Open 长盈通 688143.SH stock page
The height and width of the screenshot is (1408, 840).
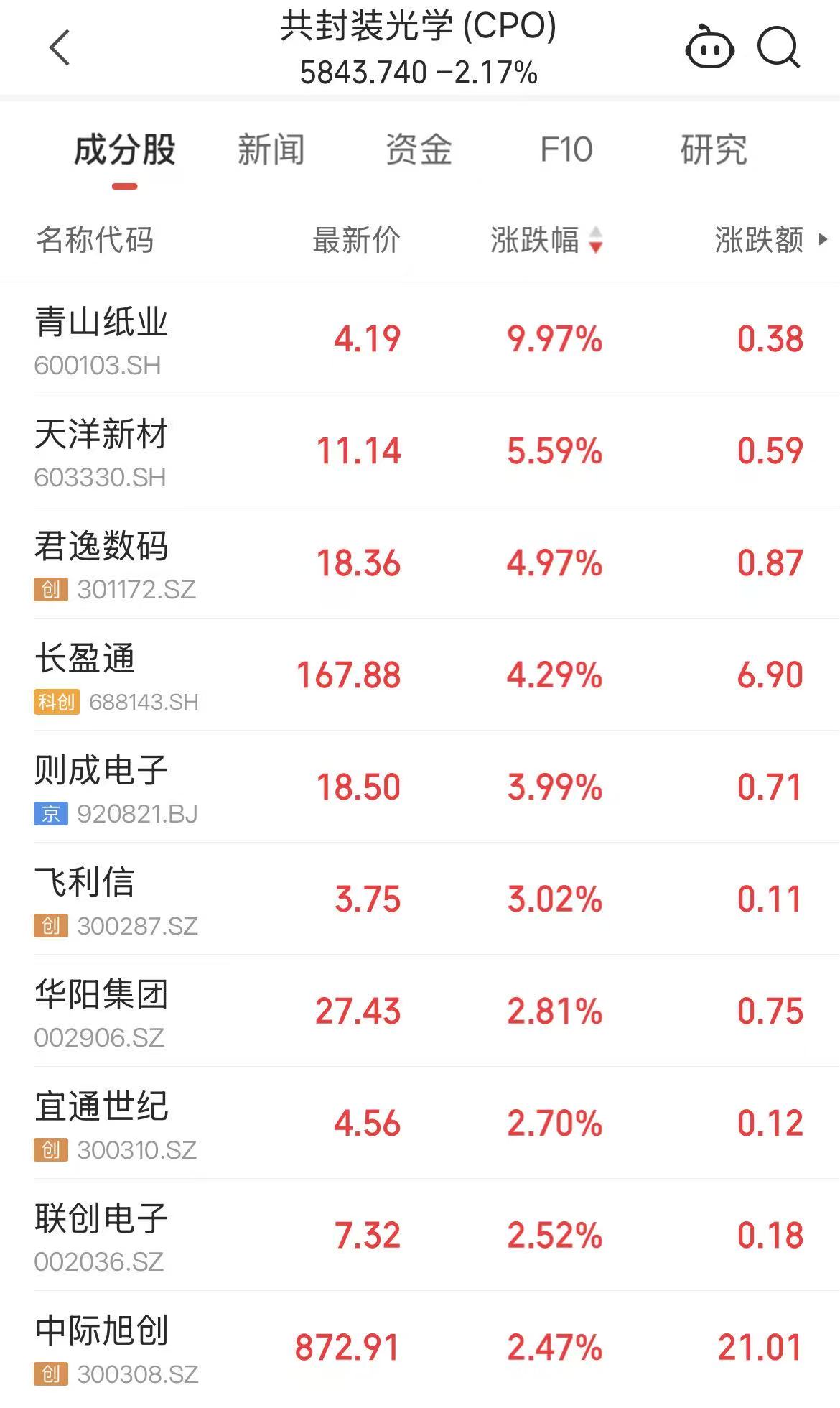tap(420, 675)
